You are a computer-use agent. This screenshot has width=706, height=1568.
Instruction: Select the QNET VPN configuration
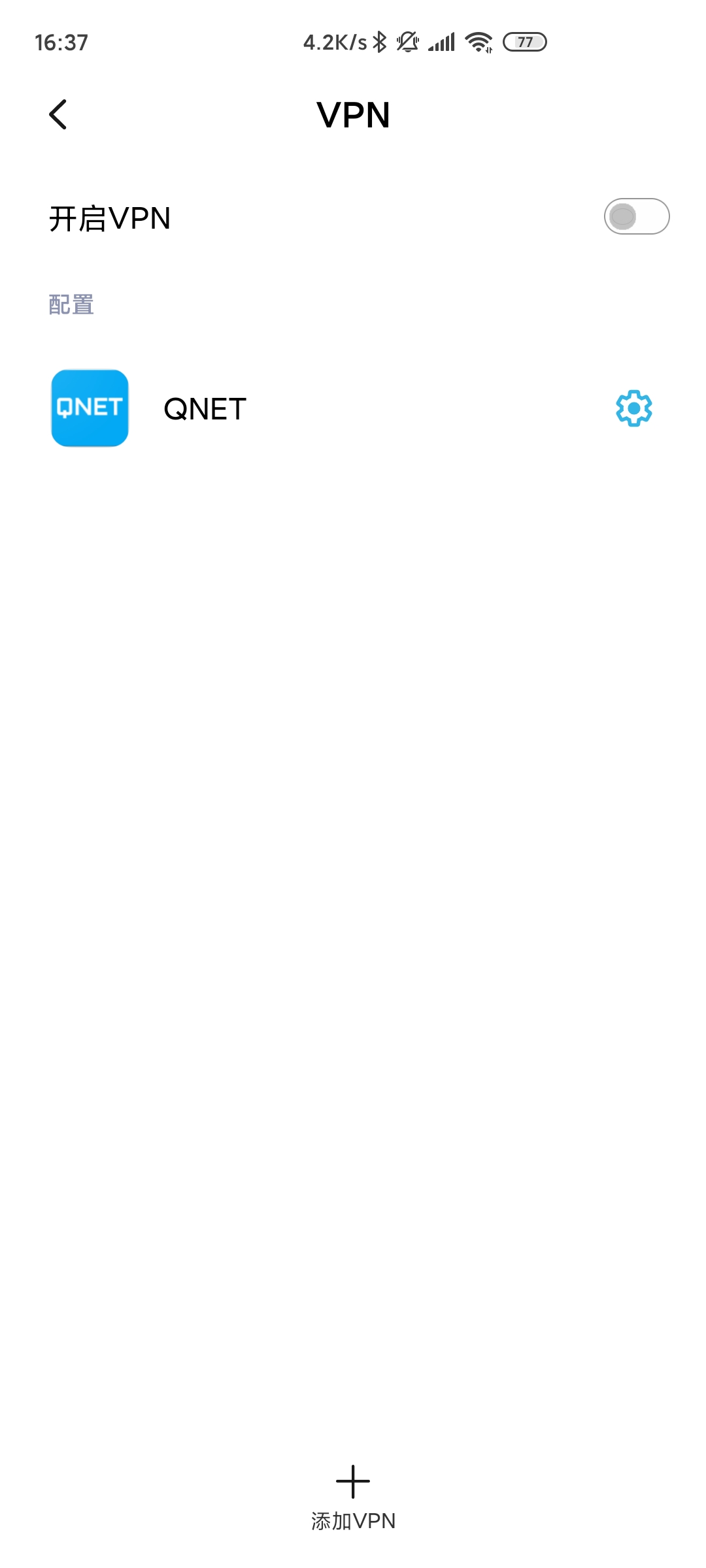point(205,409)
